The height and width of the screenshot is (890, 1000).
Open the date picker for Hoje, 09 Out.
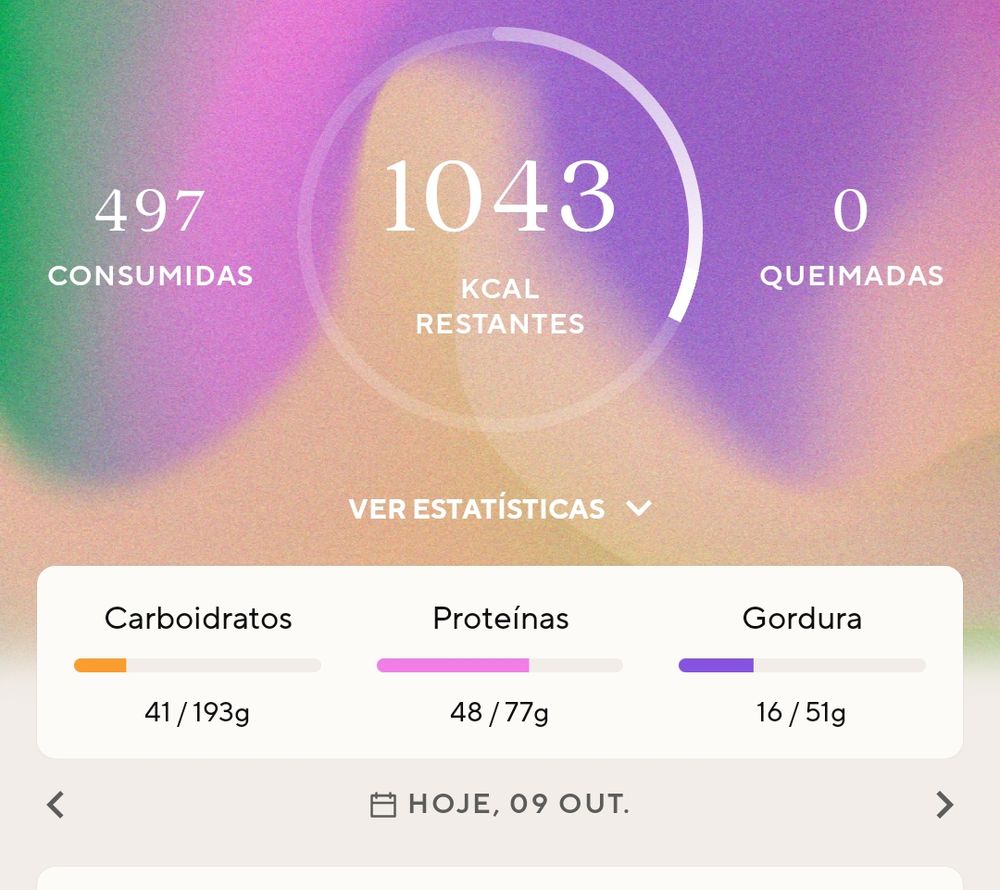pos(500,805)
